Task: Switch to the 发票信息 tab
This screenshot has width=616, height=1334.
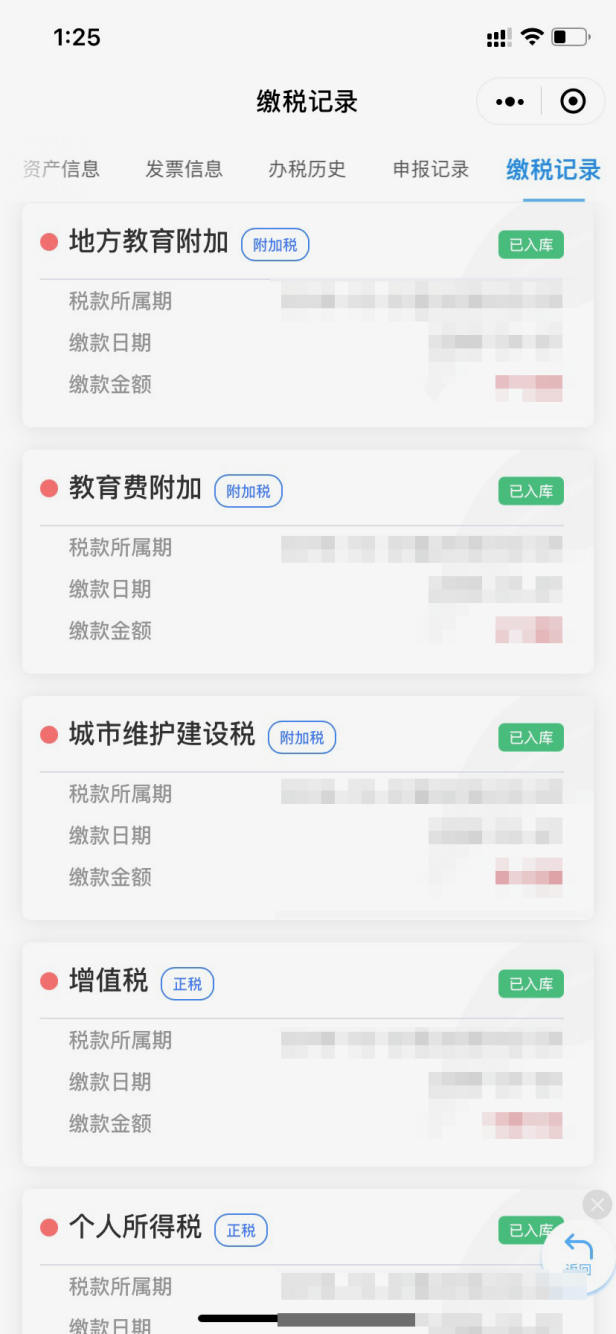Action: (184, 169)
